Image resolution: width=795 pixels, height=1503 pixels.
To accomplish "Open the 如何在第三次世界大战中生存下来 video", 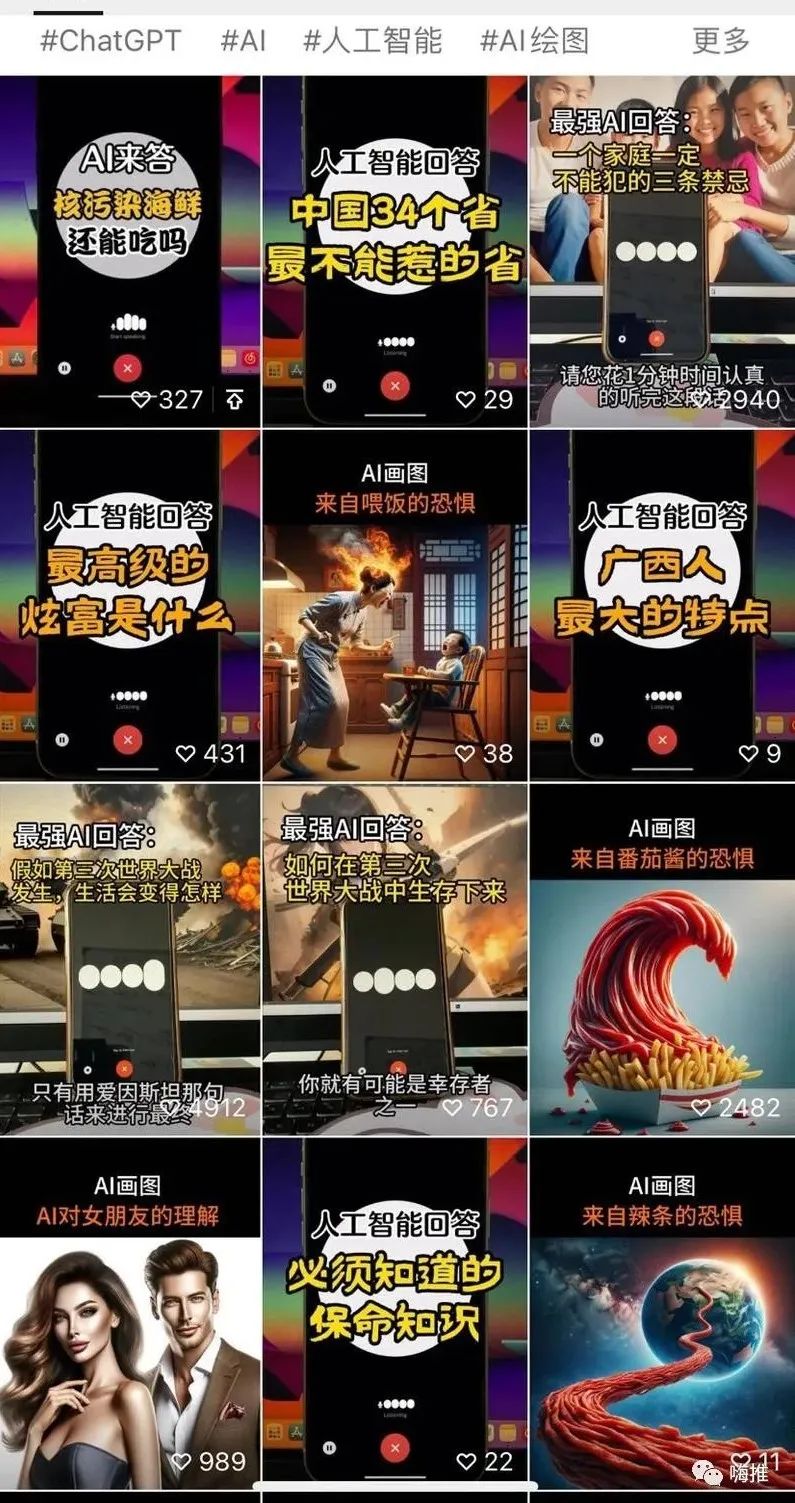I will coord(394,960).
